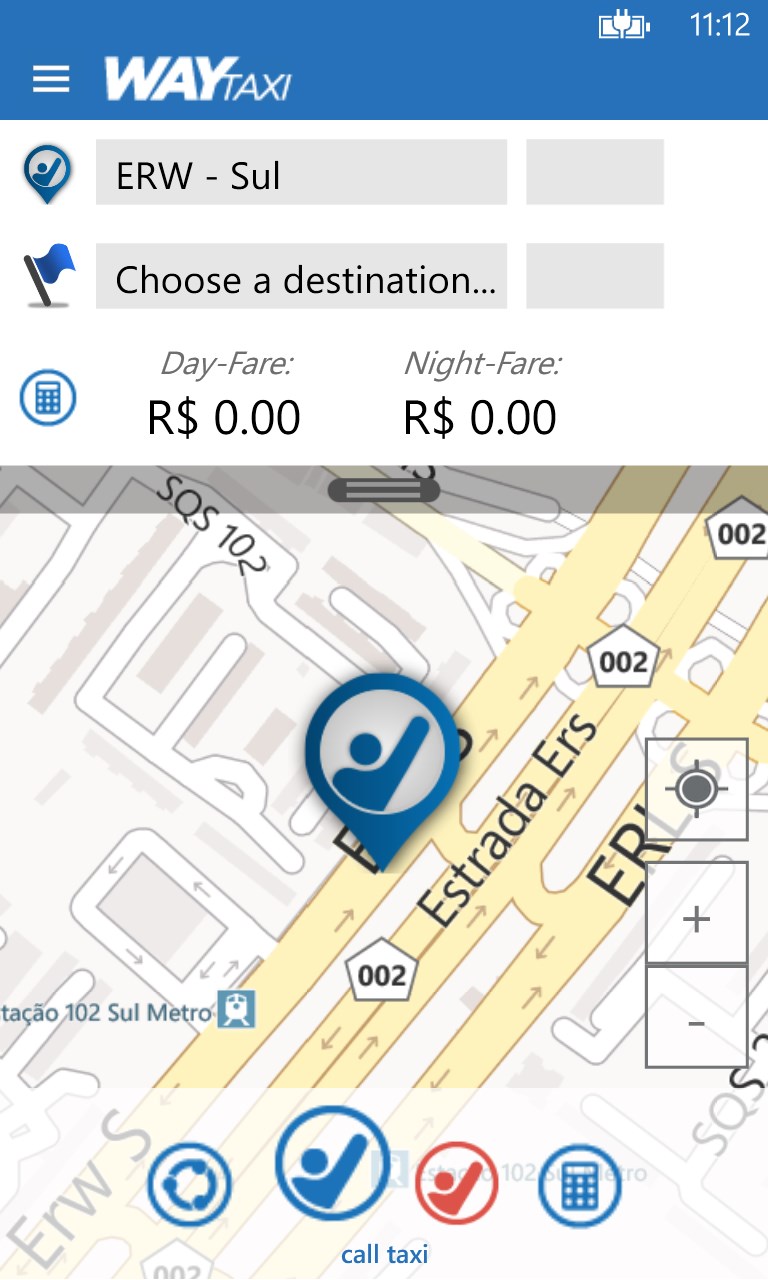The width and height of the screenshot is (768, 1280).
Task: Tap the refresh circle icon
Action: tap(188, 1186)
